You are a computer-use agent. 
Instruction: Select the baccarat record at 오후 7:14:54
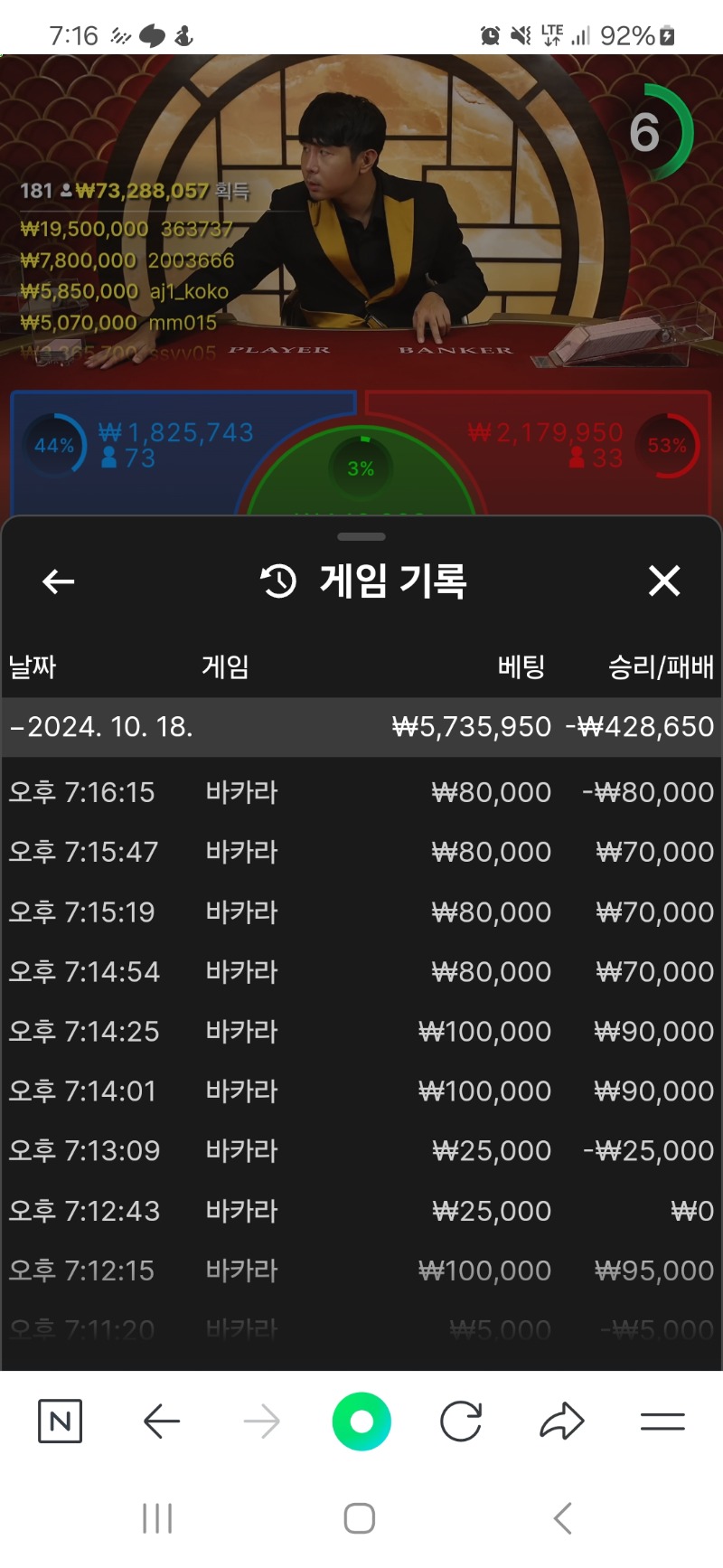pos(361,971)
